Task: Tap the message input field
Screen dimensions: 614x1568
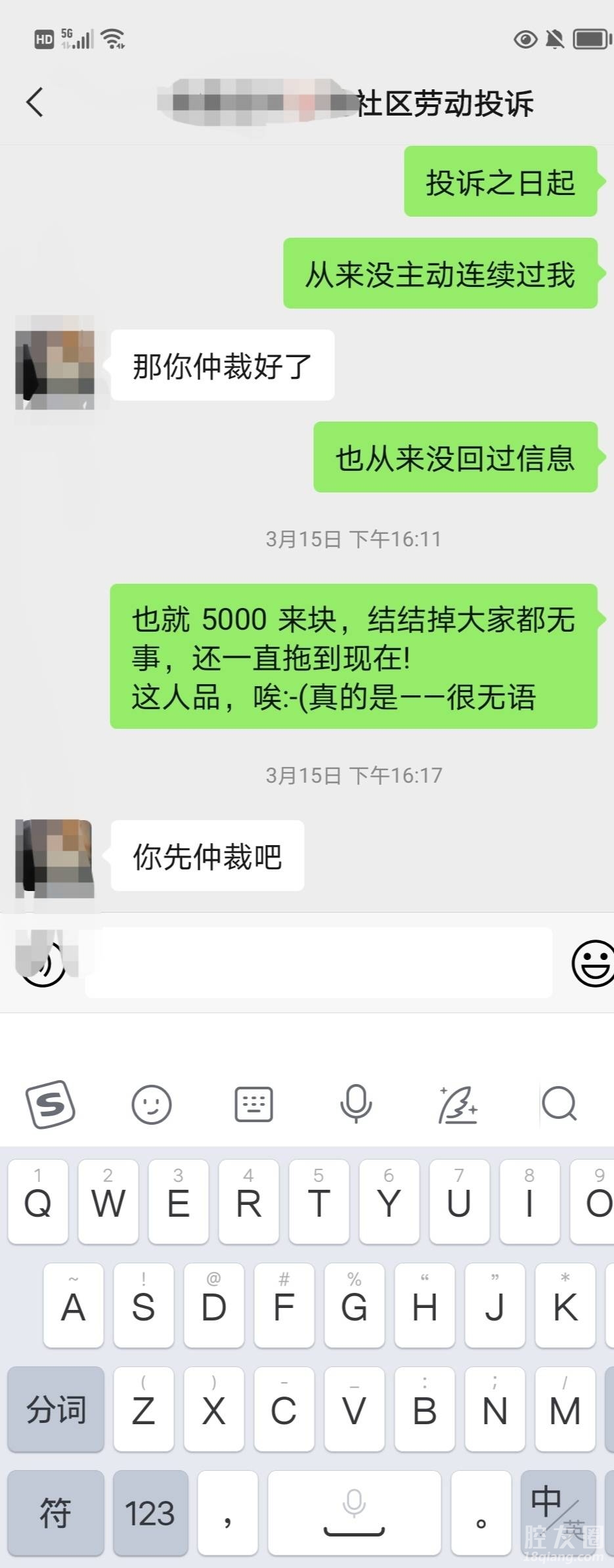Action: 318,963
